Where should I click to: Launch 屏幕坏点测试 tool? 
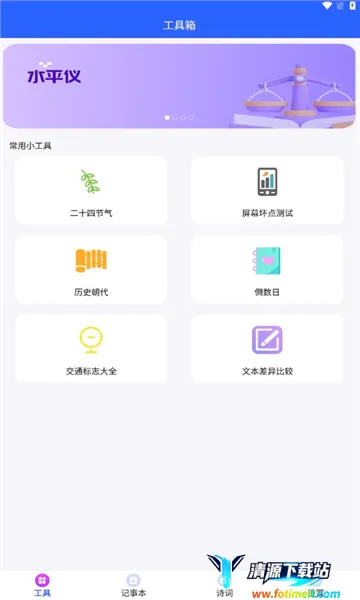click(267, 190)
